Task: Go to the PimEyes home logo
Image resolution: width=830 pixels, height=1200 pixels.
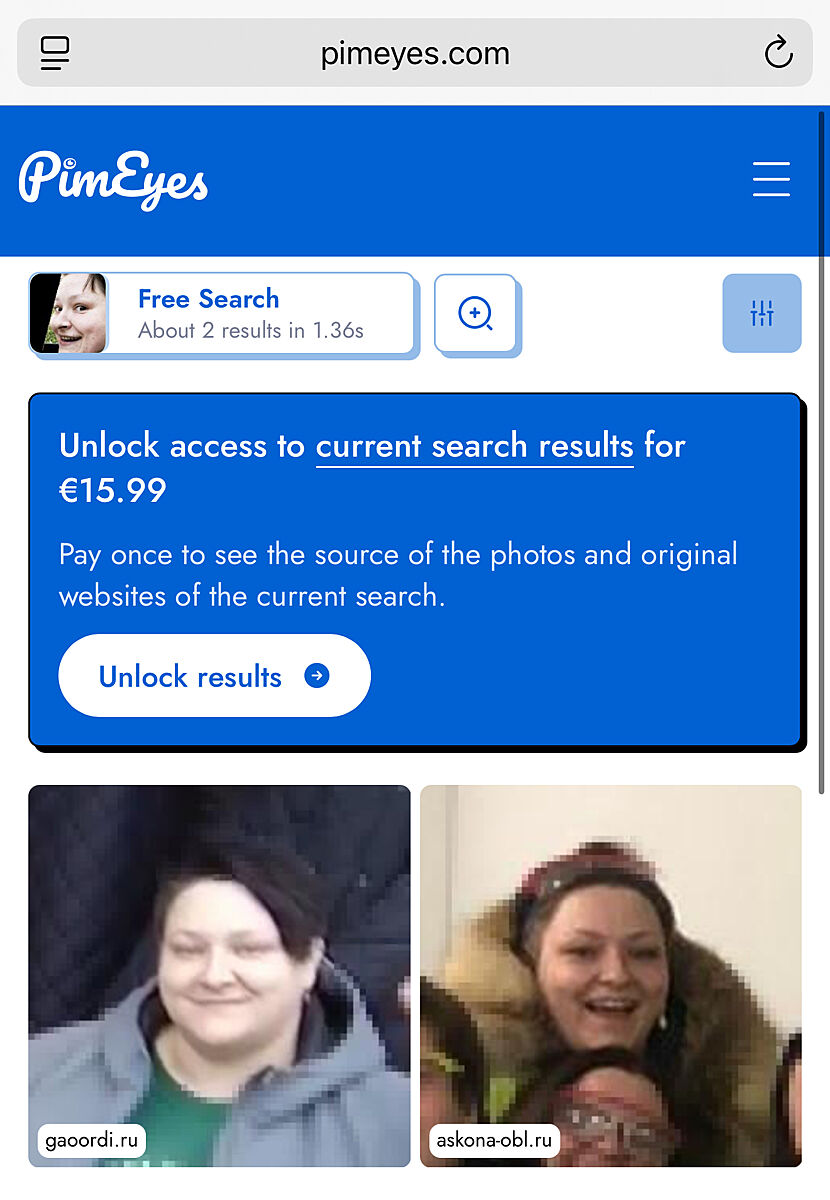Action: click(x=113, y=180)
